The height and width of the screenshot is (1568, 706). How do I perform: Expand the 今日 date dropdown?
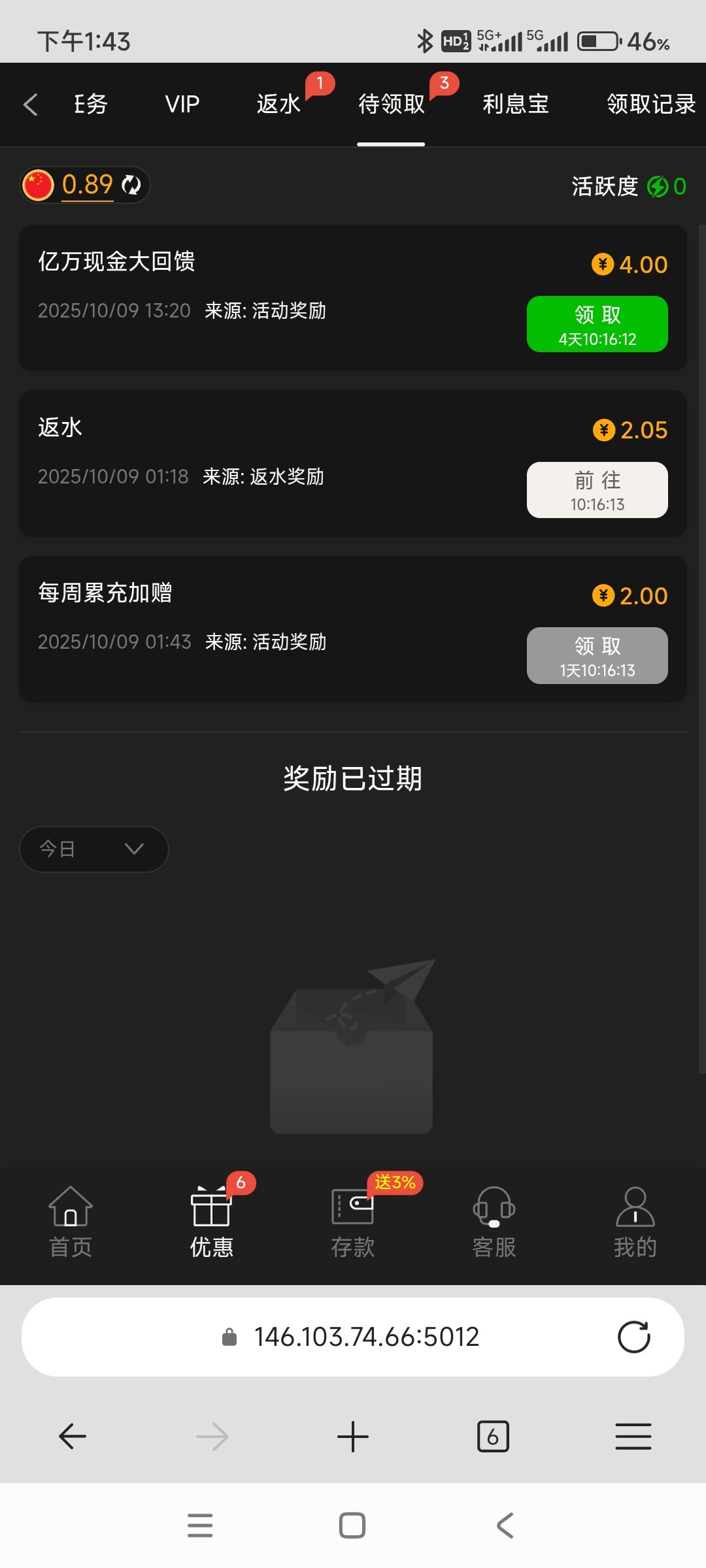(93, 849)
